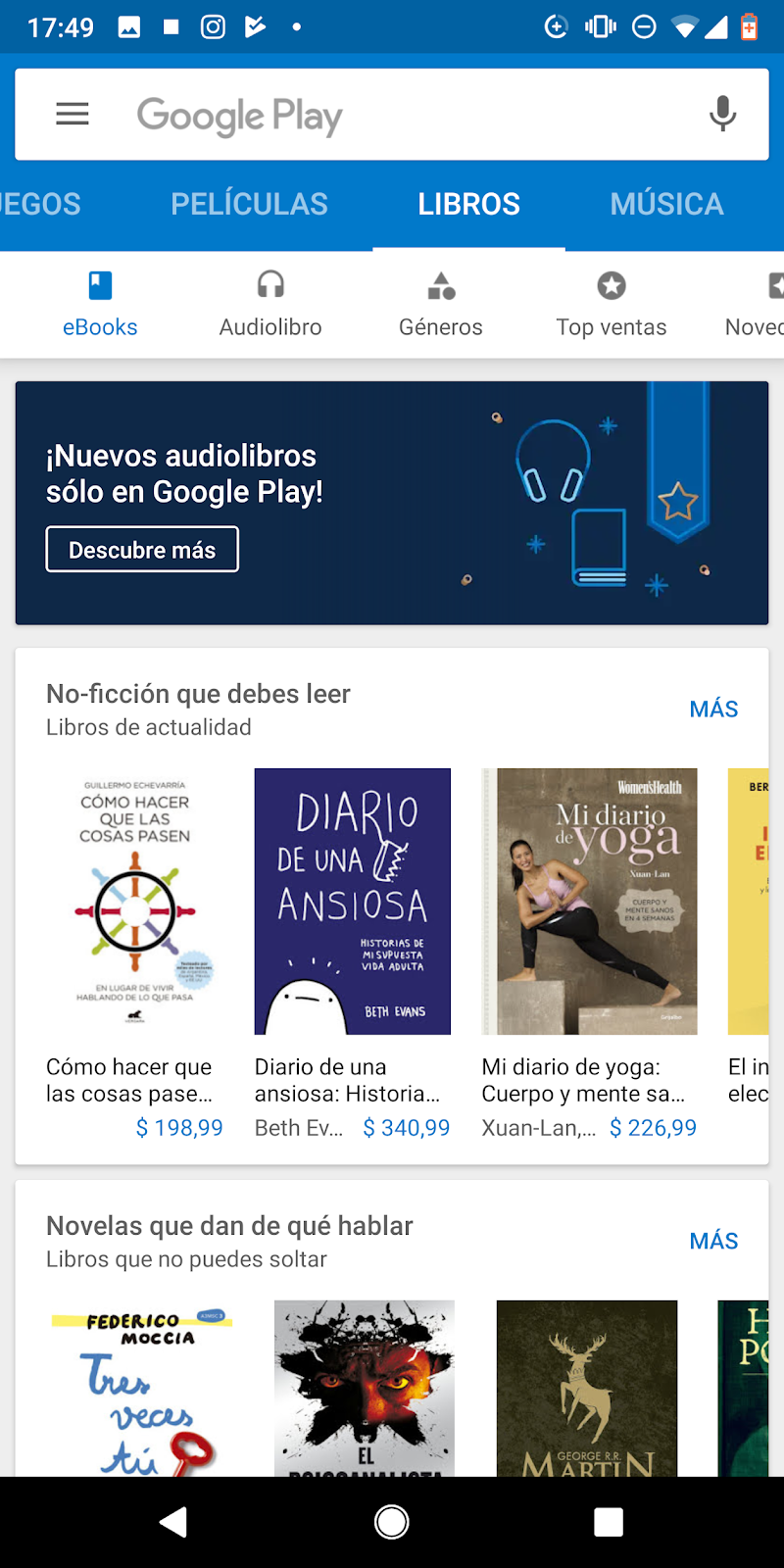Select the Libros tab
This screenshot has height=1568, width=784.
click(468, 204)
